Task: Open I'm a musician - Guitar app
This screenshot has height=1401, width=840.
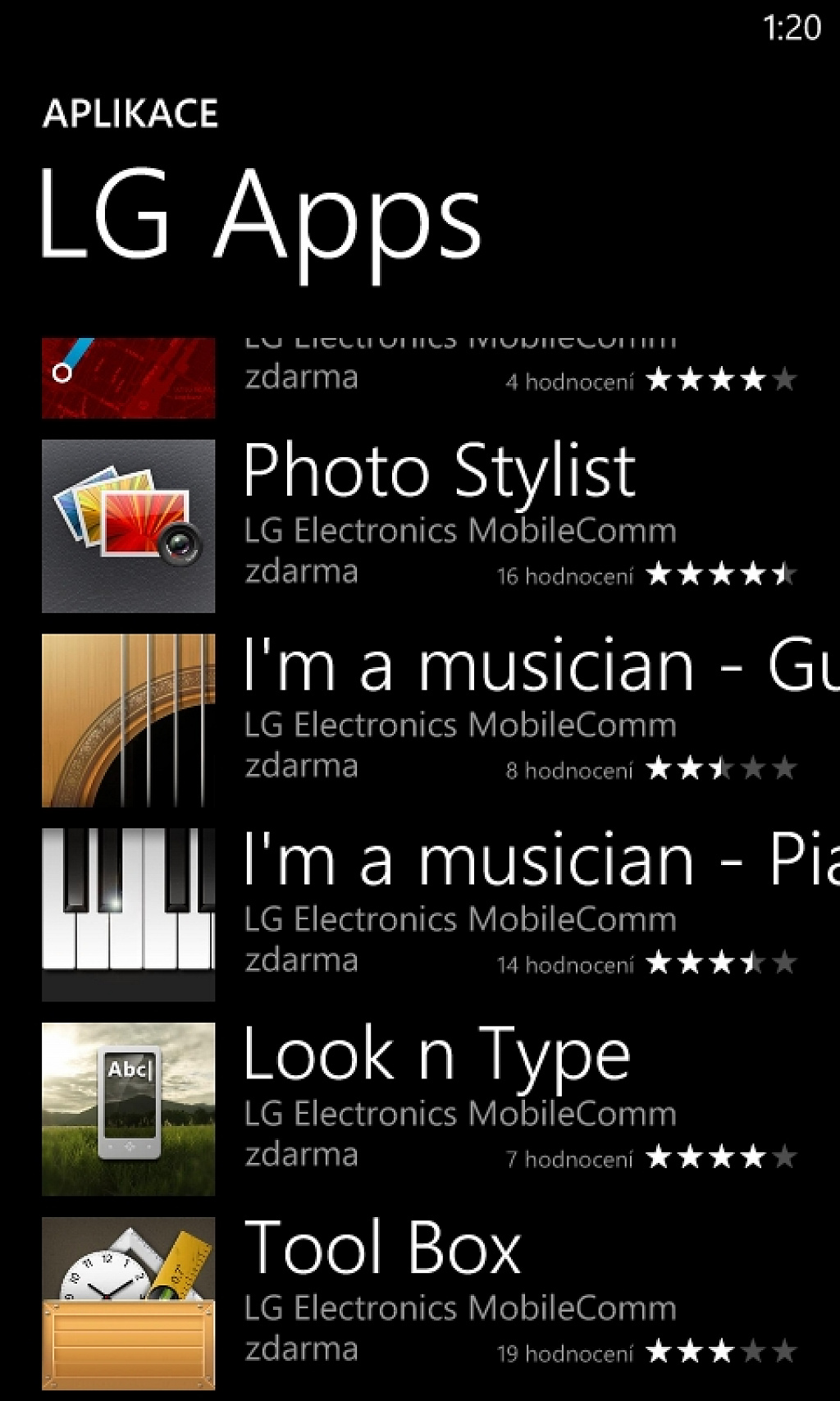Action: coord(420,721)
